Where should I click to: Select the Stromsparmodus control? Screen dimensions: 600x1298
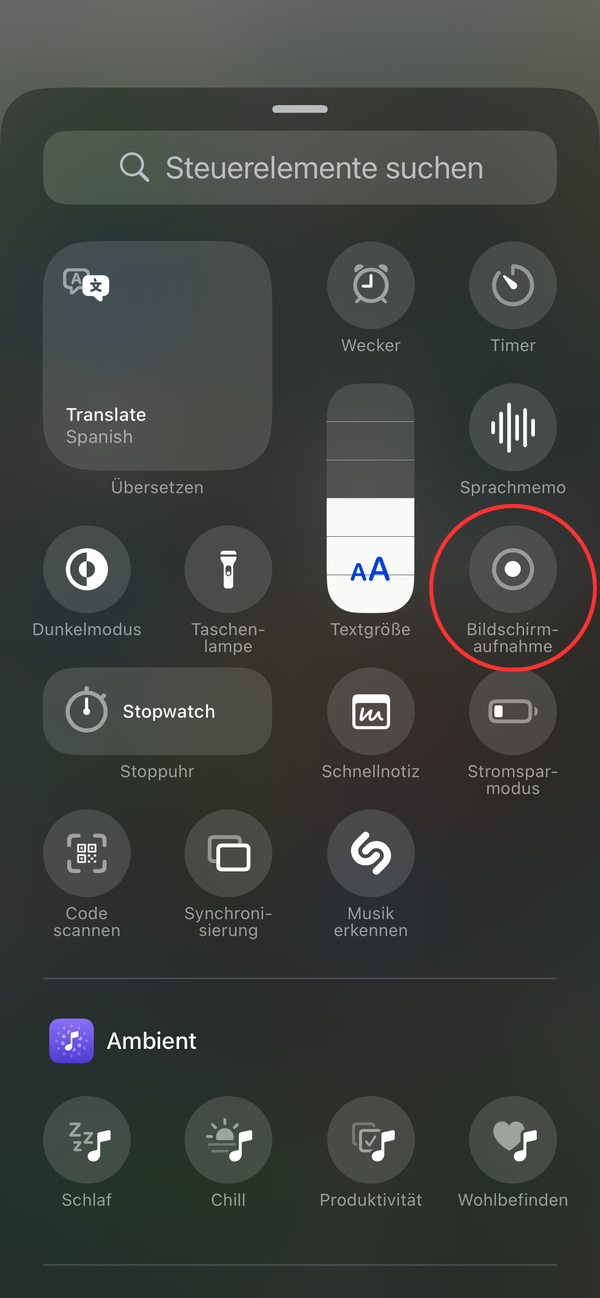click(x=513, y=711)
